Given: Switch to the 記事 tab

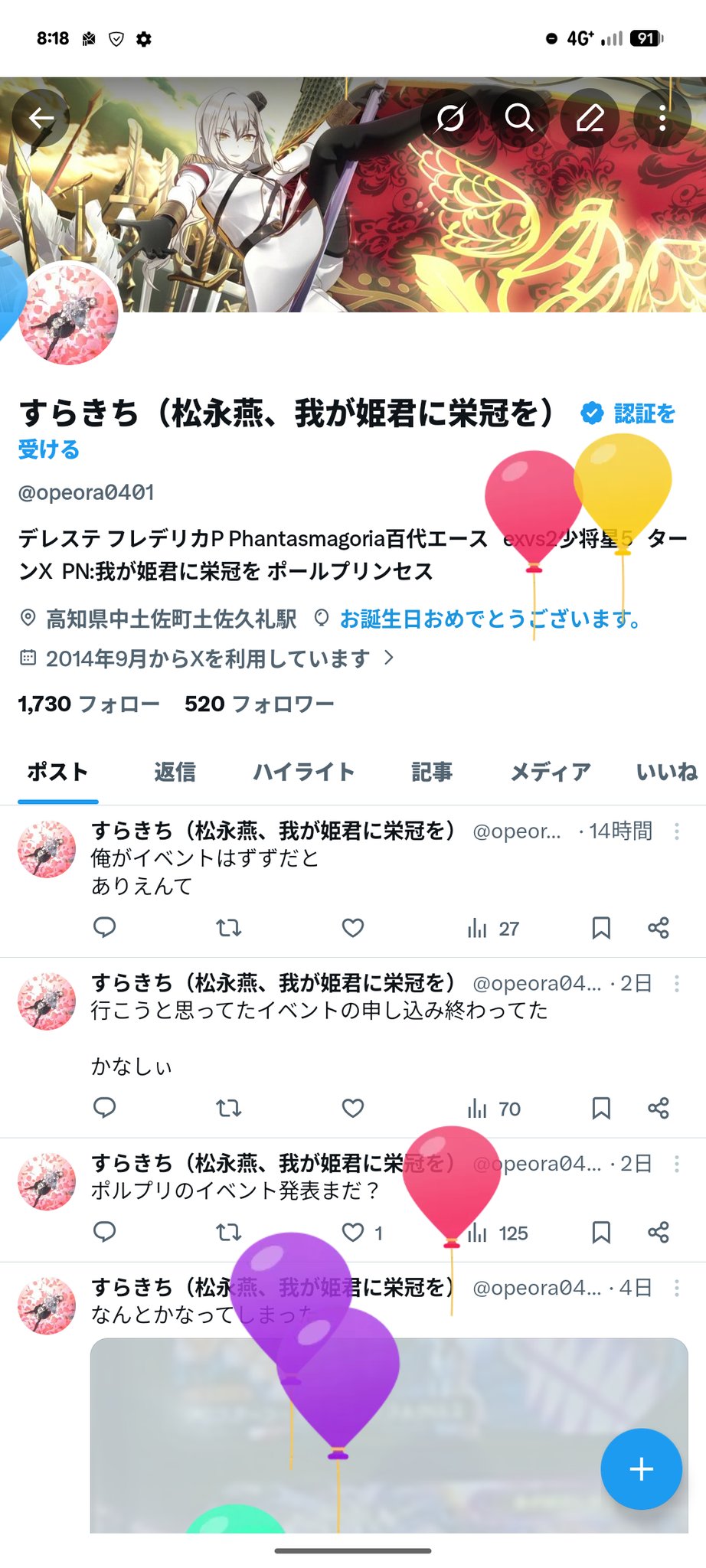Looking at the screenshot, I should coord(432,772).
